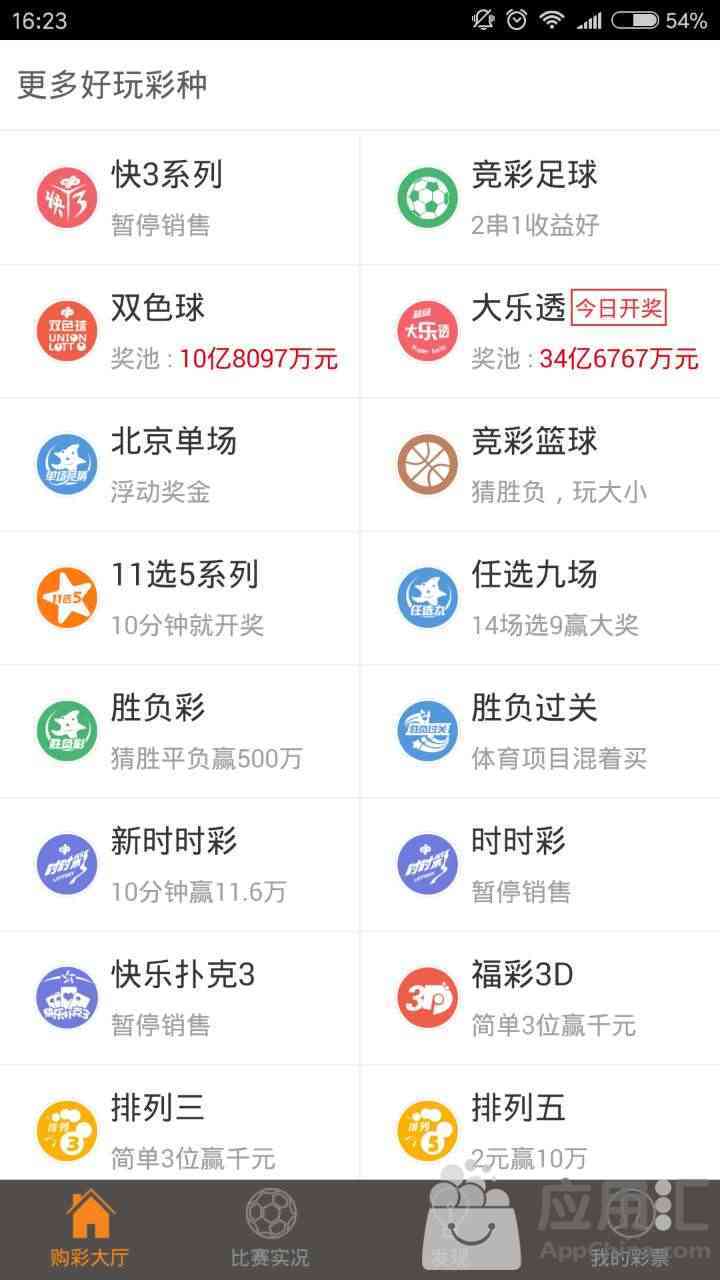Open 时时彩 lottery
The height and width of the screenshot is (1280, 720).
(540, 864)
